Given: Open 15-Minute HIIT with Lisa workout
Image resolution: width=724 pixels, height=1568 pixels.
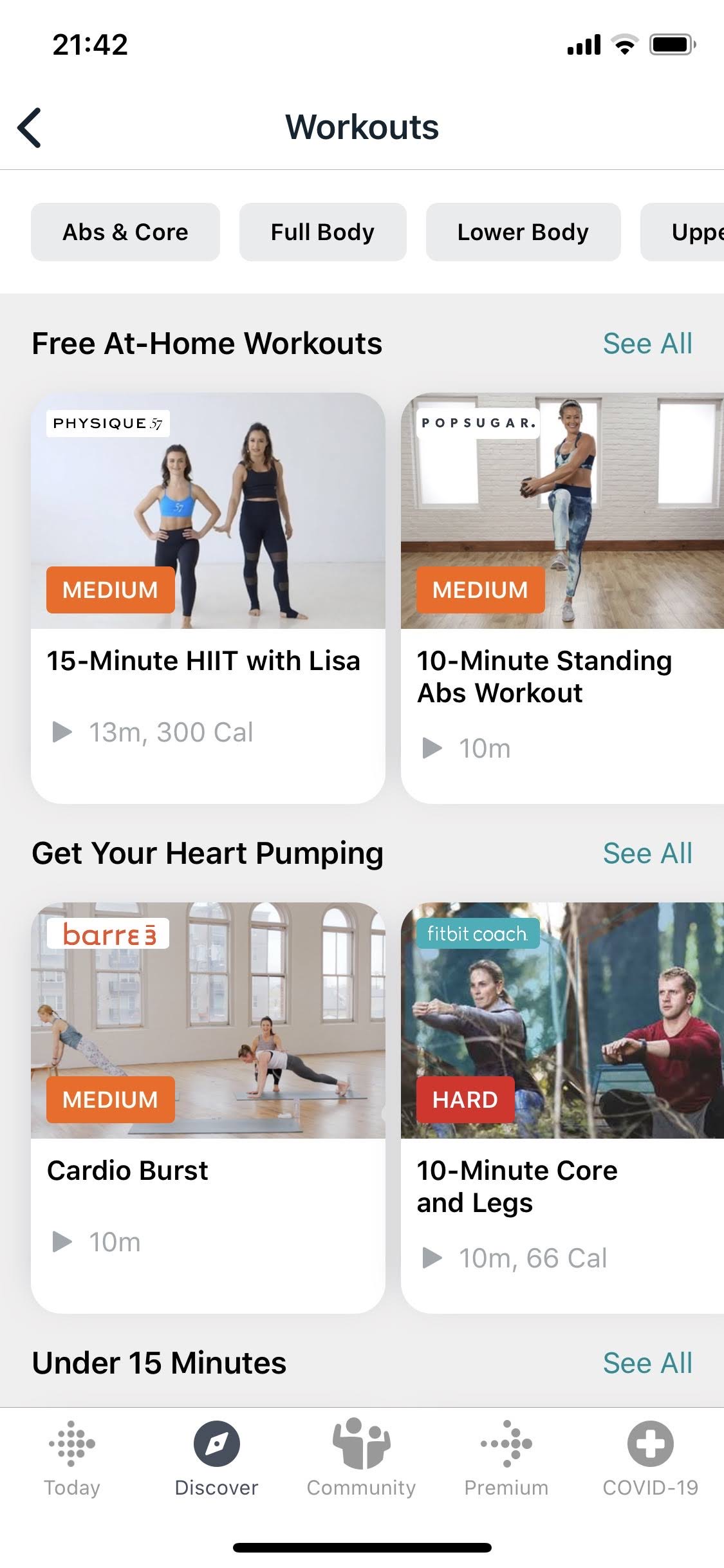Looking at the screenshot, I should tap(208, 597).
